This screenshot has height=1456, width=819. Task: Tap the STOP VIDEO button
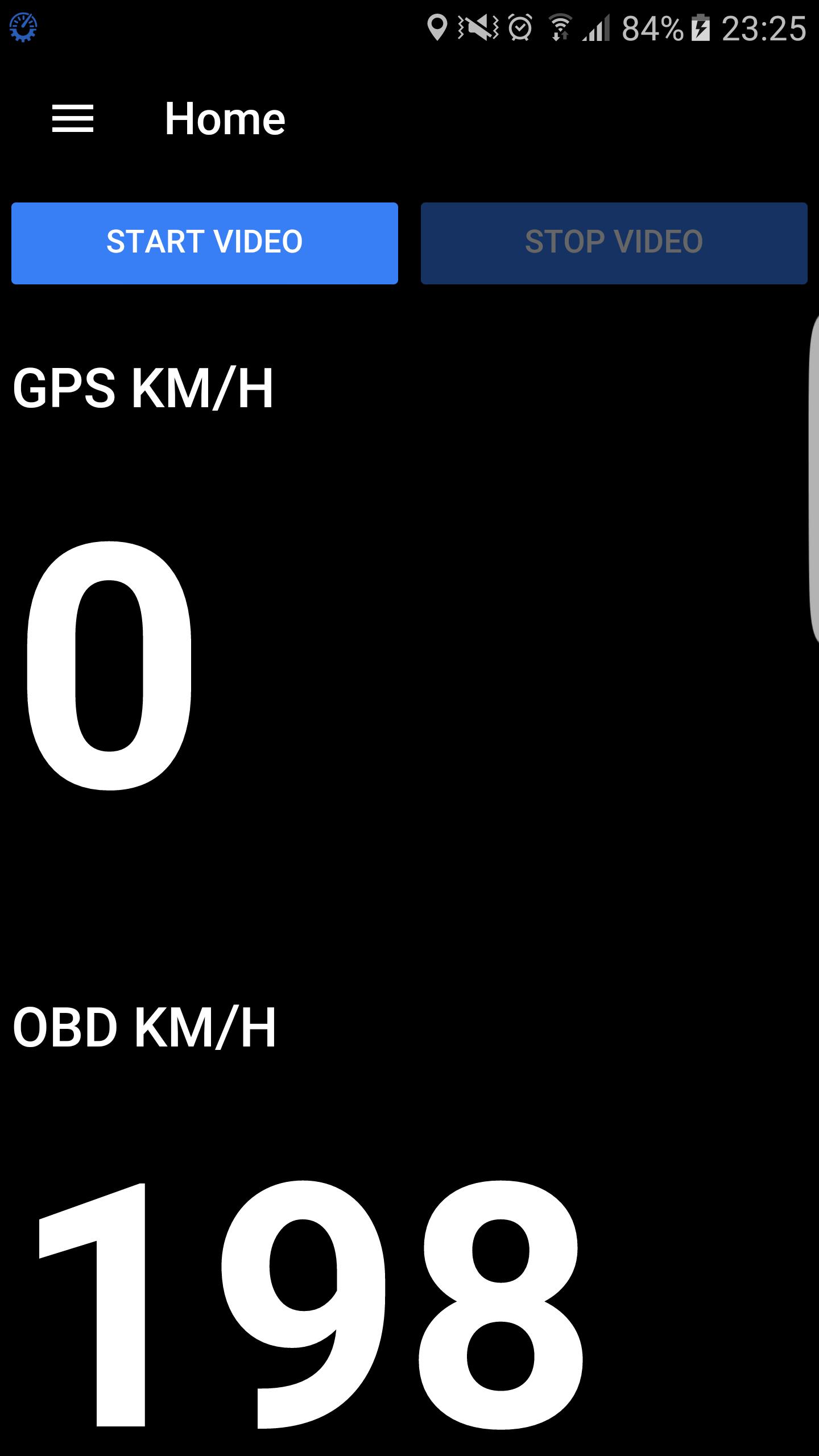[614, 243]
